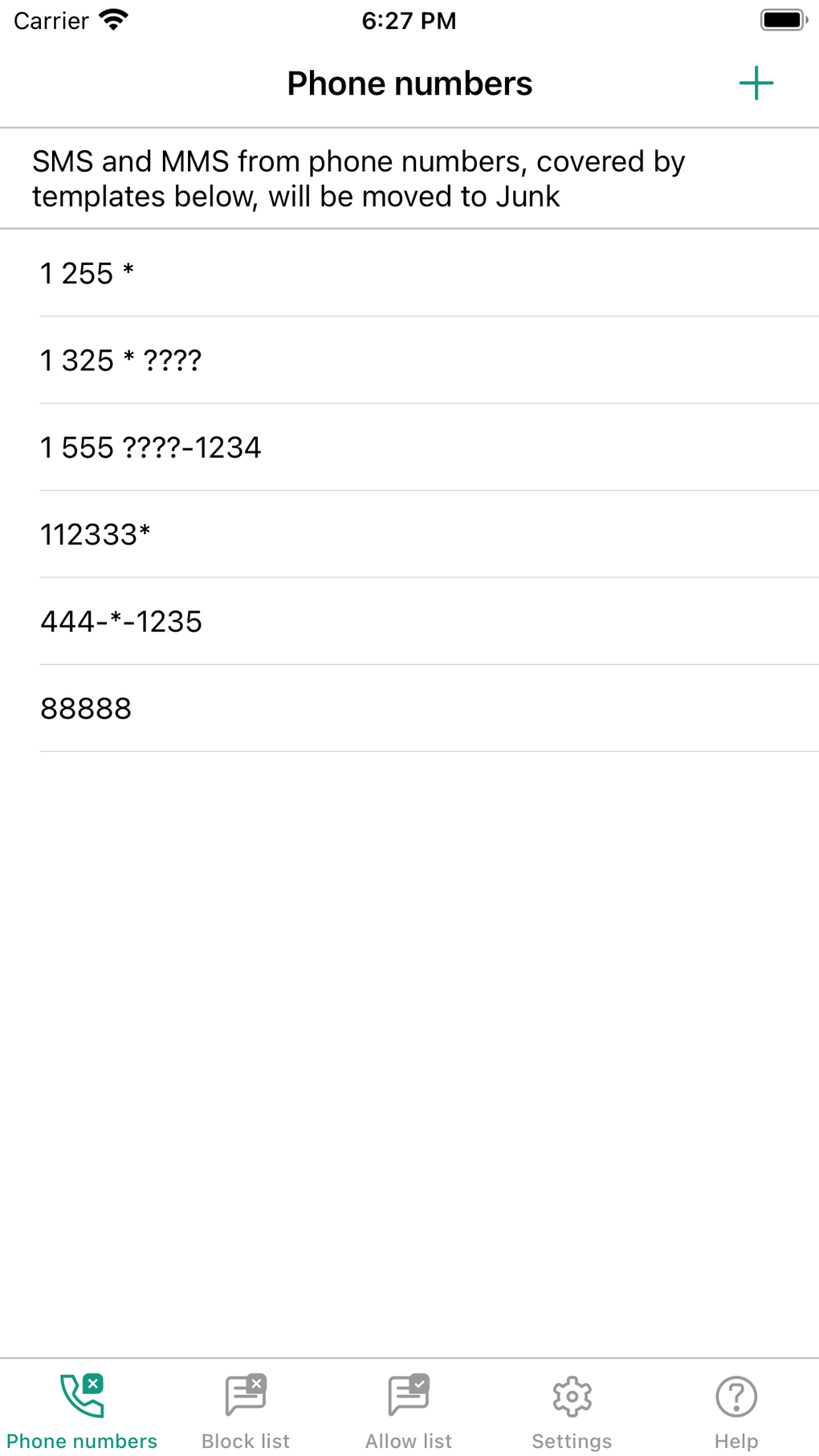
Task: Open the Settings tab
Action: (x=572, y=1410)
